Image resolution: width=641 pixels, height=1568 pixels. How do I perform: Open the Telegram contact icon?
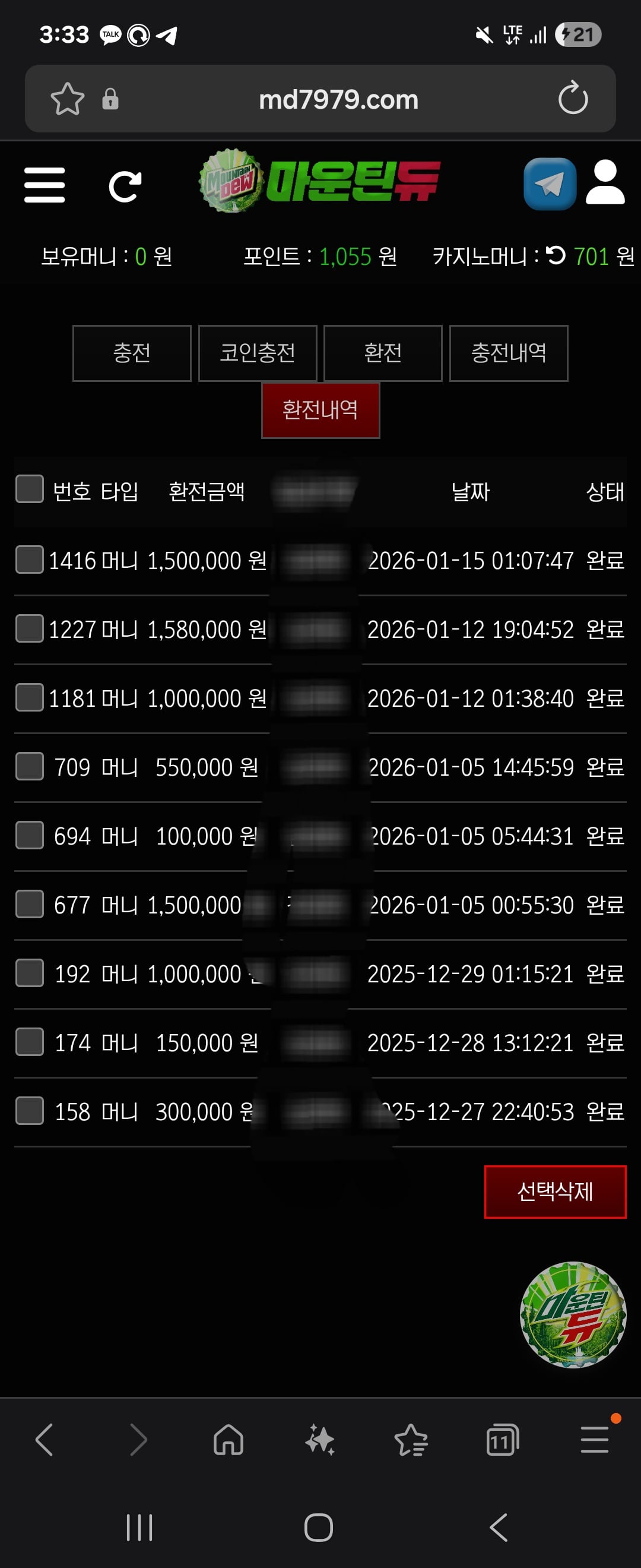pyautogui.click(x=550, y=184)
